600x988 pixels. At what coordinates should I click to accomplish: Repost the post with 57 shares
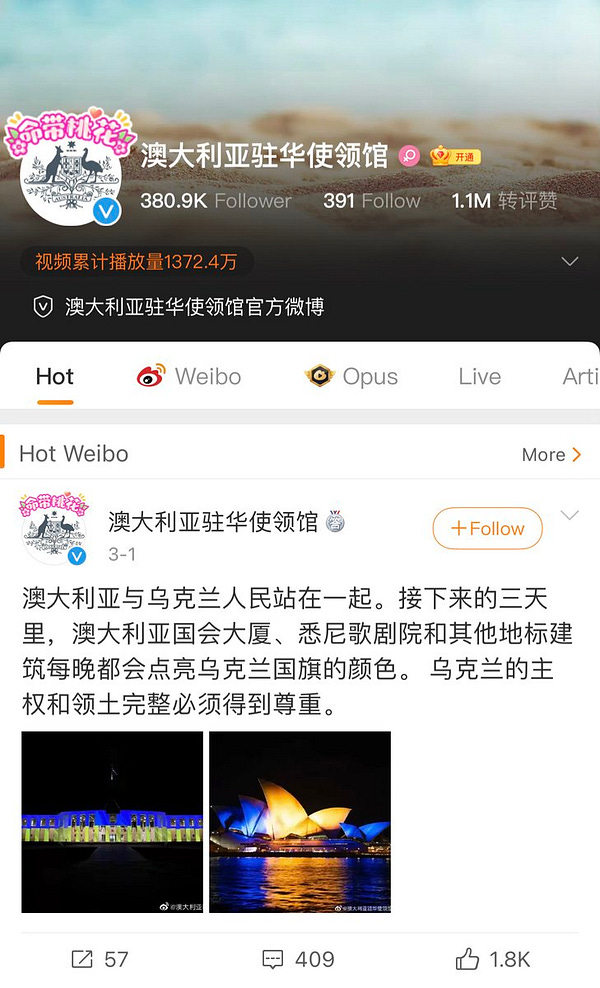coord(100,959)
